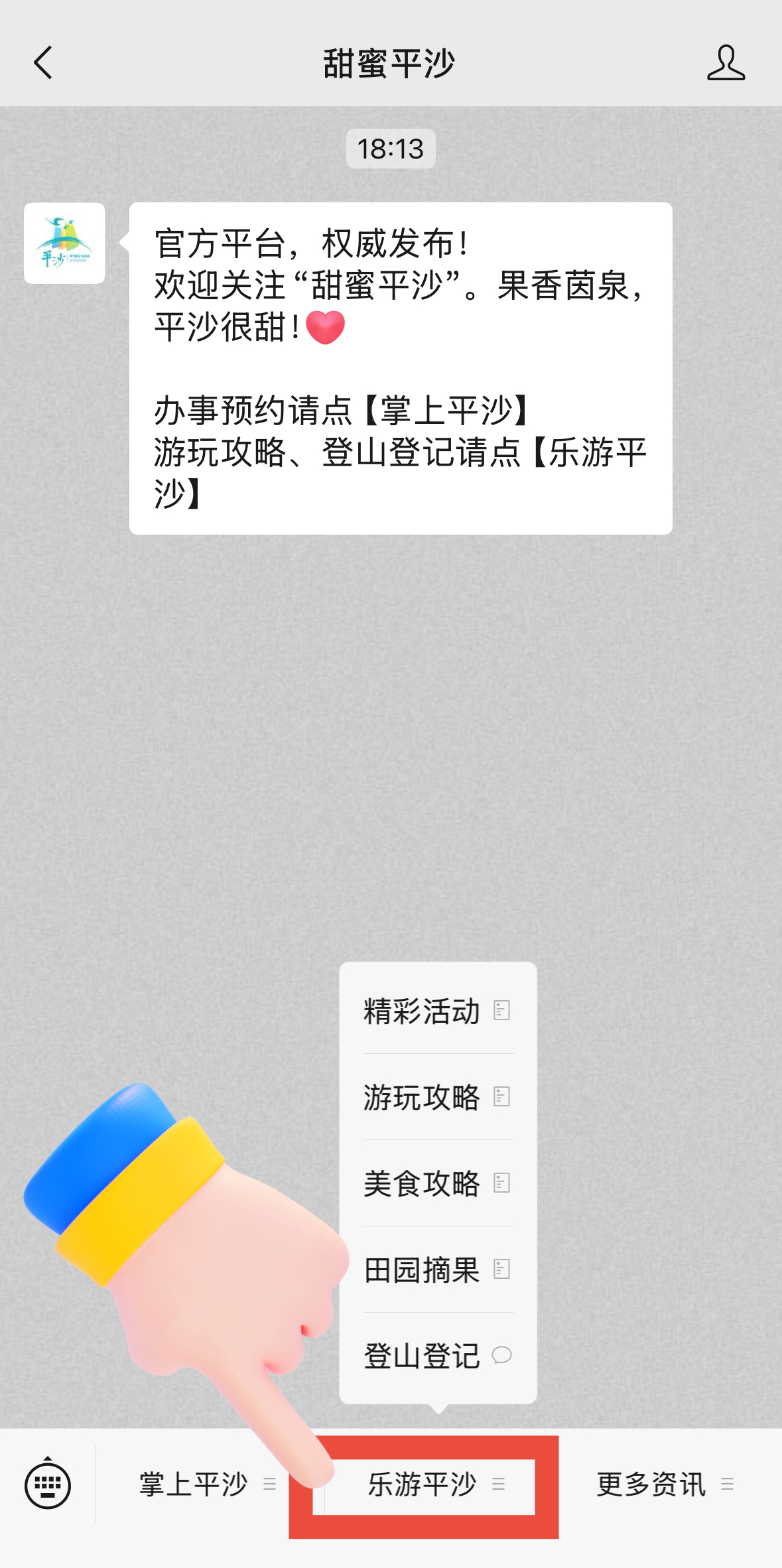The width and height of the screenshot is (782, 1568).
Task: View 田园摘果 fruit picking
Action: [x=437, y=1270]
